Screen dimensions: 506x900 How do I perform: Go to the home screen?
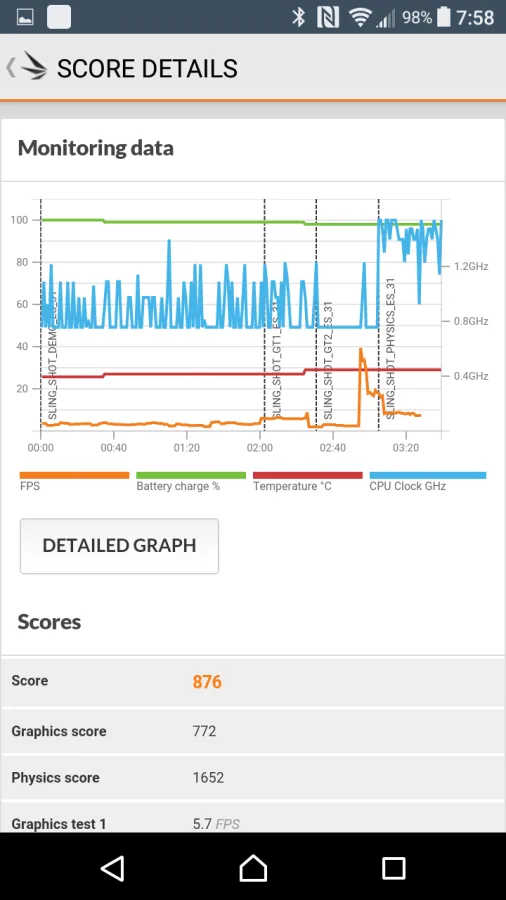[x=253, y=868]
